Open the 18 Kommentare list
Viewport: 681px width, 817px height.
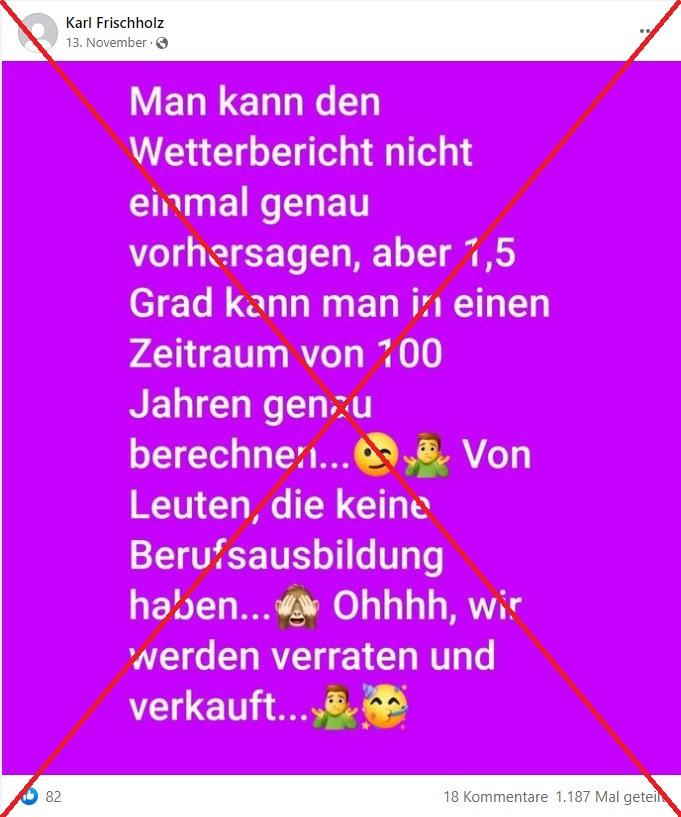(495, 797)
